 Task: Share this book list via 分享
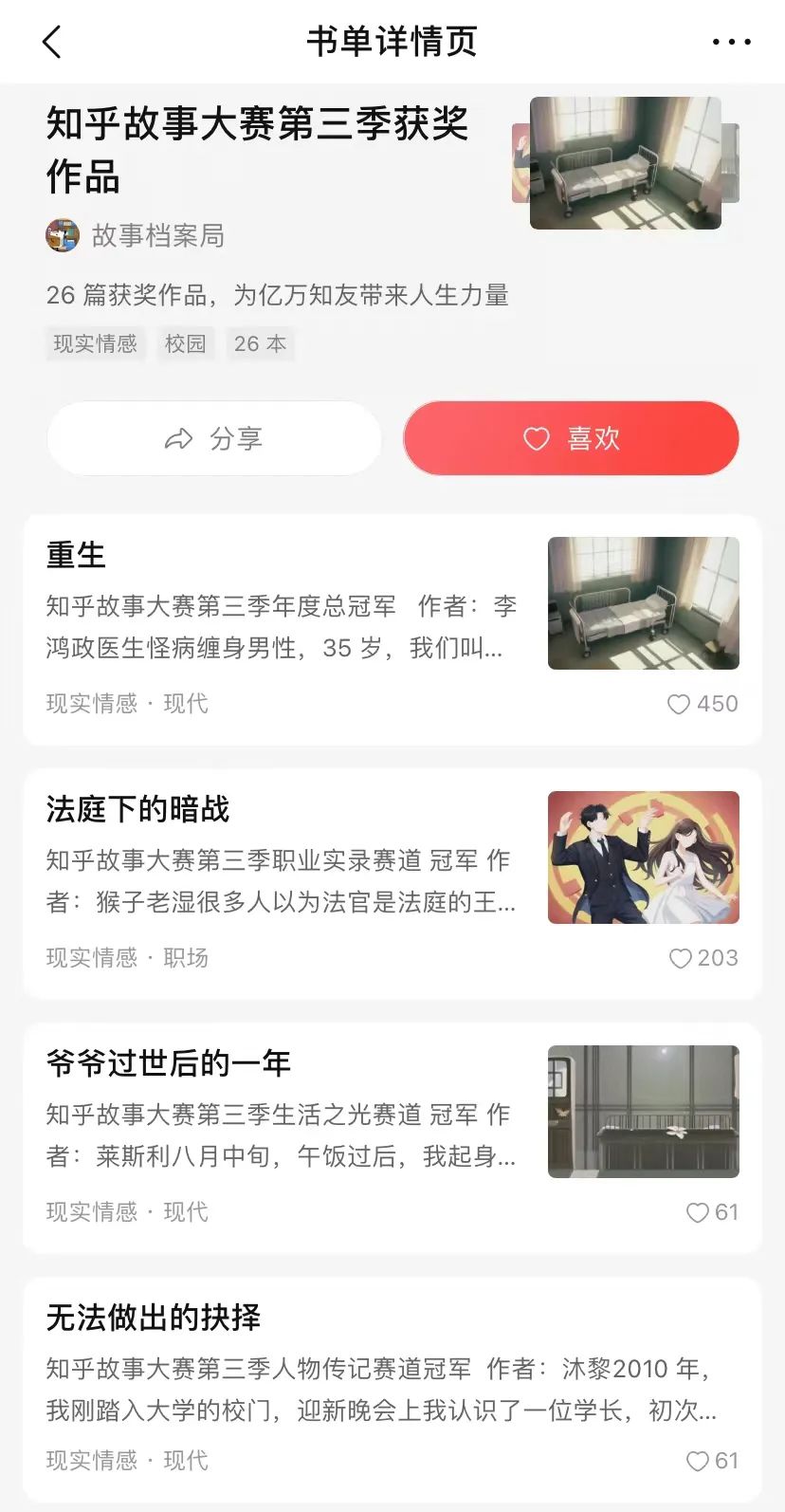pyautogui.click(x=214, y=438)
